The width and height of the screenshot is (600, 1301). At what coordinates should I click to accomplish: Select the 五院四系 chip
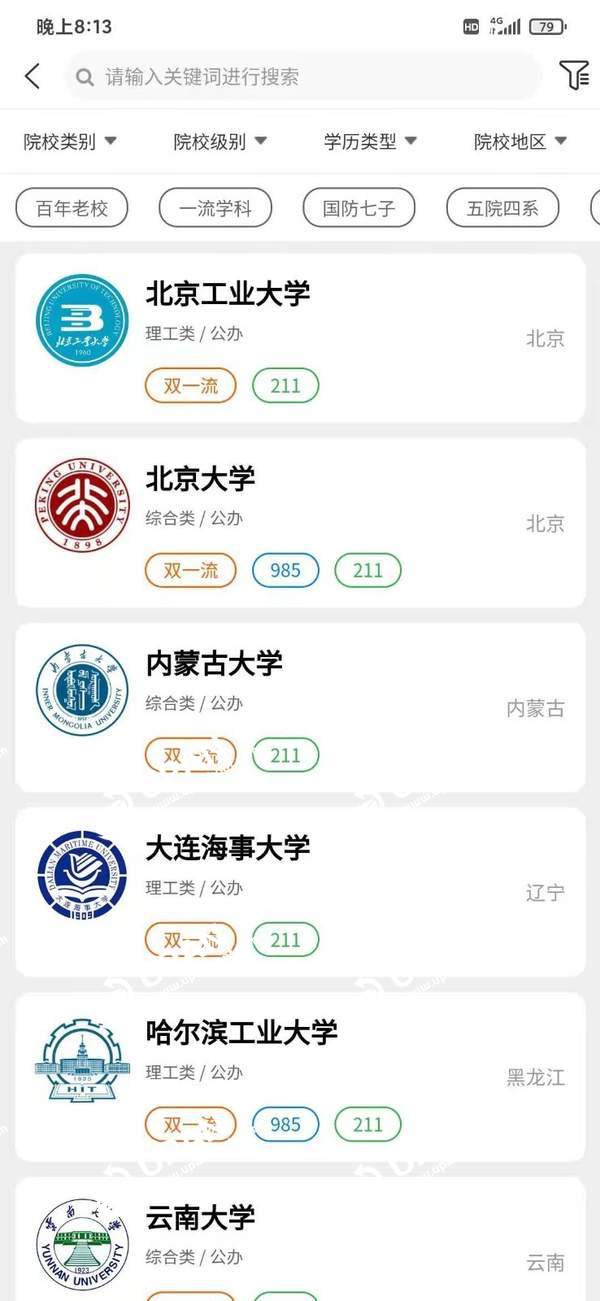[x=503, y=209]
